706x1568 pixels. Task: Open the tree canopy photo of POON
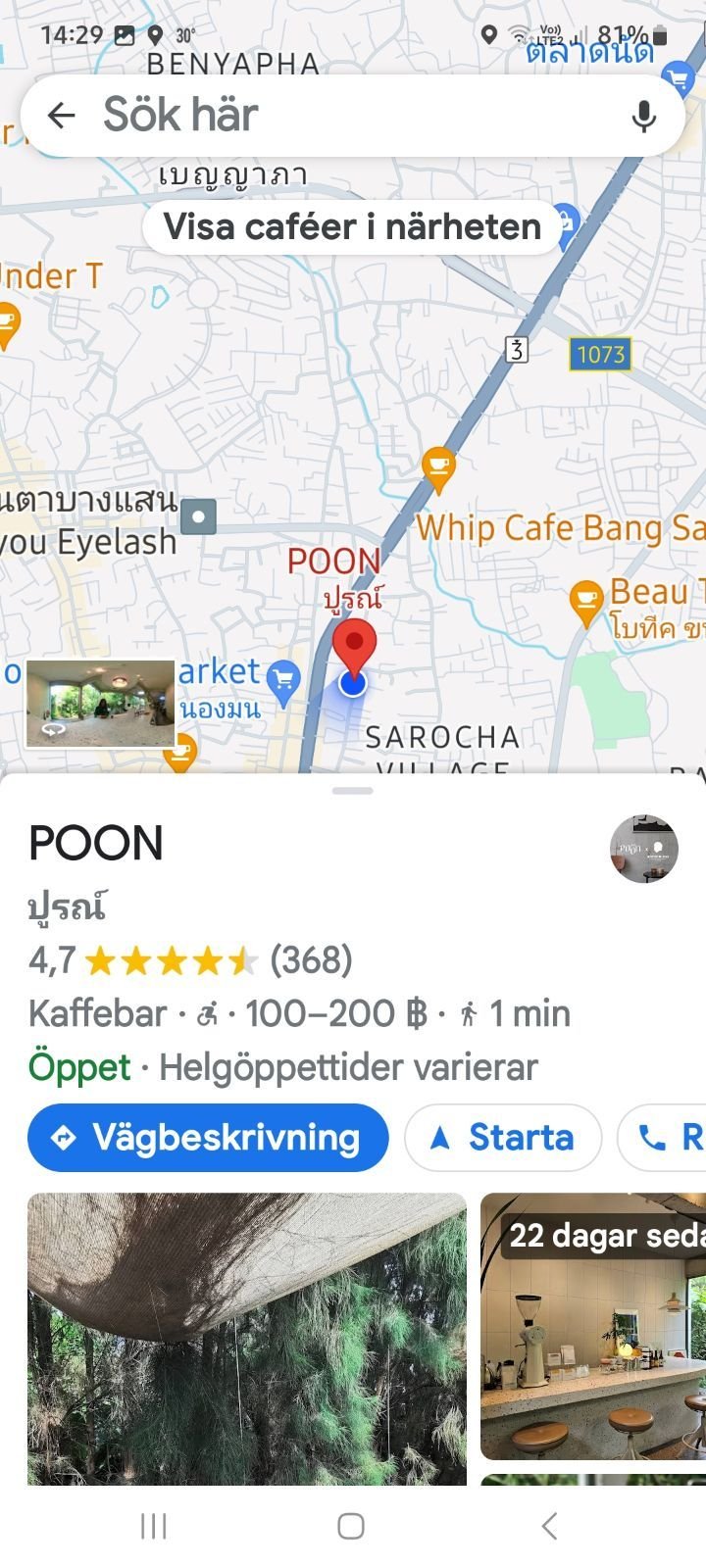[x=246, y=1338]
